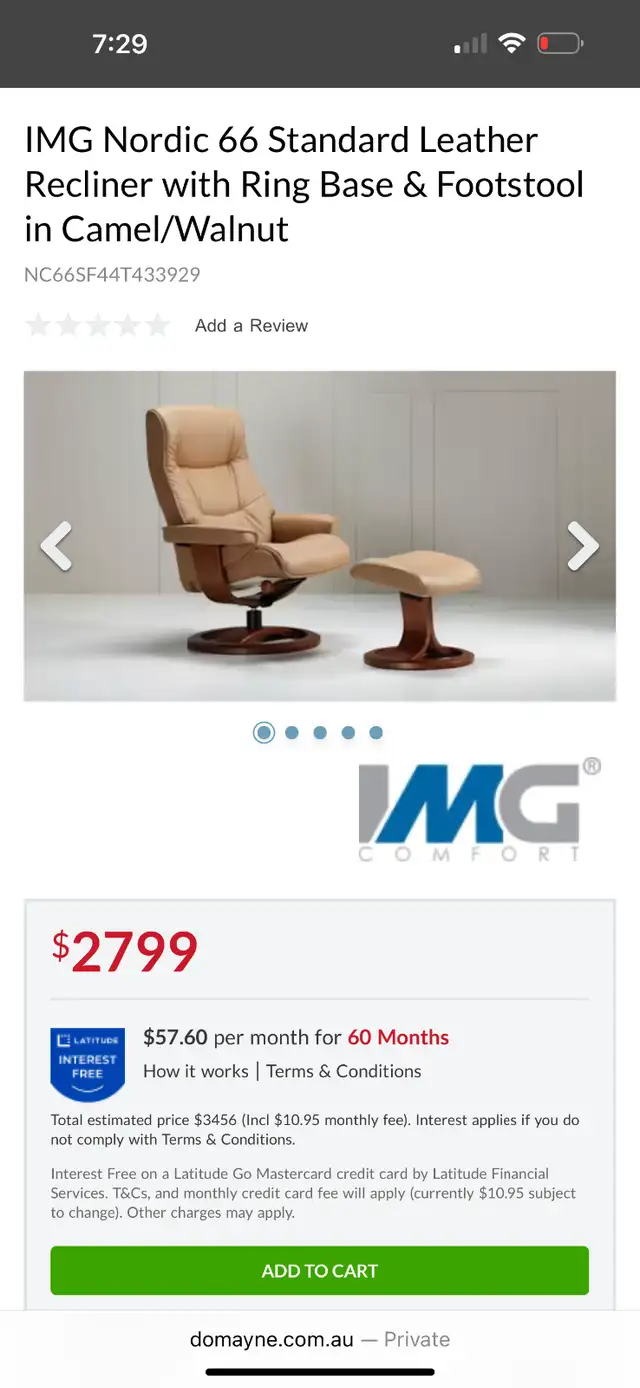Open Terms & Conditions link
This screenshot has width=640, height=1388.
point(344,1071)
